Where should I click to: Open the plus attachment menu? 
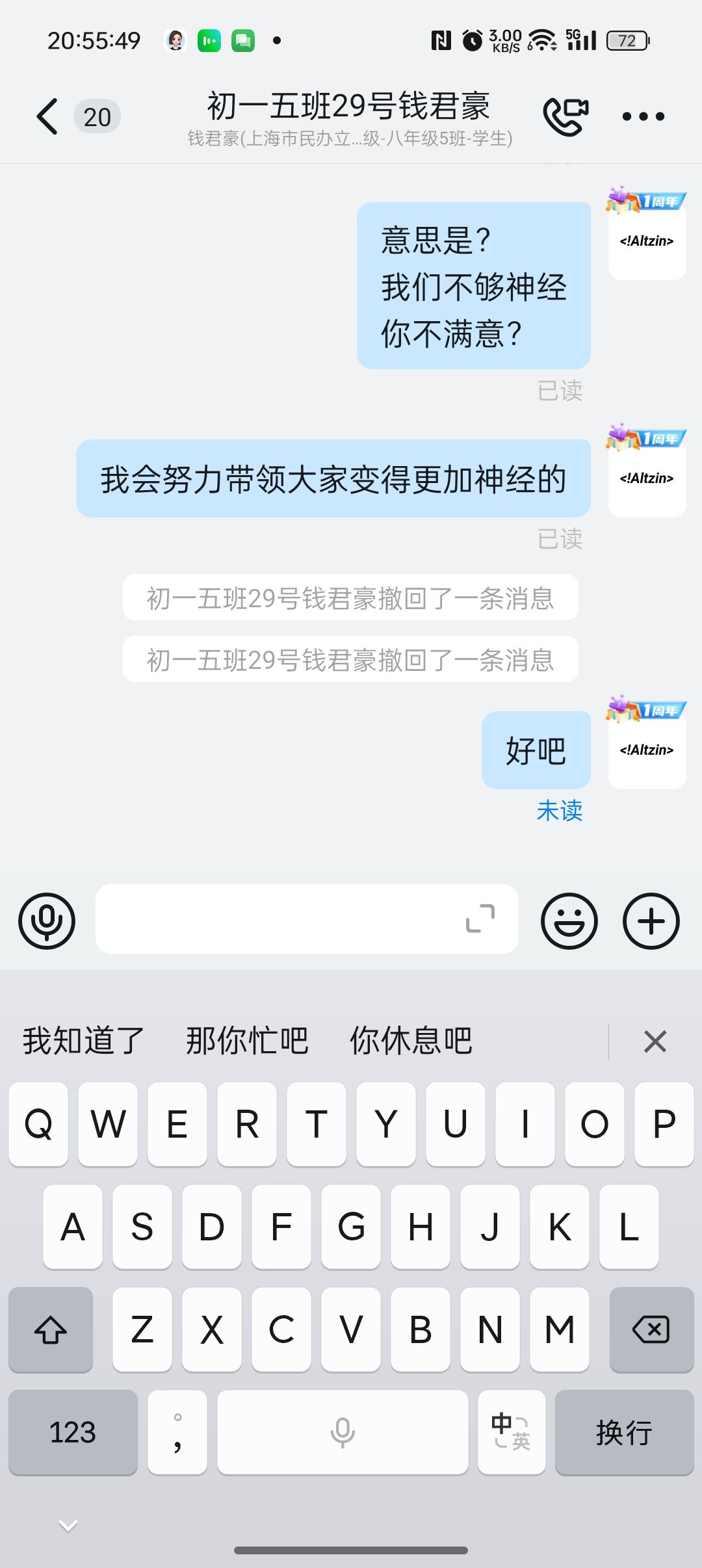click(651, 921)
